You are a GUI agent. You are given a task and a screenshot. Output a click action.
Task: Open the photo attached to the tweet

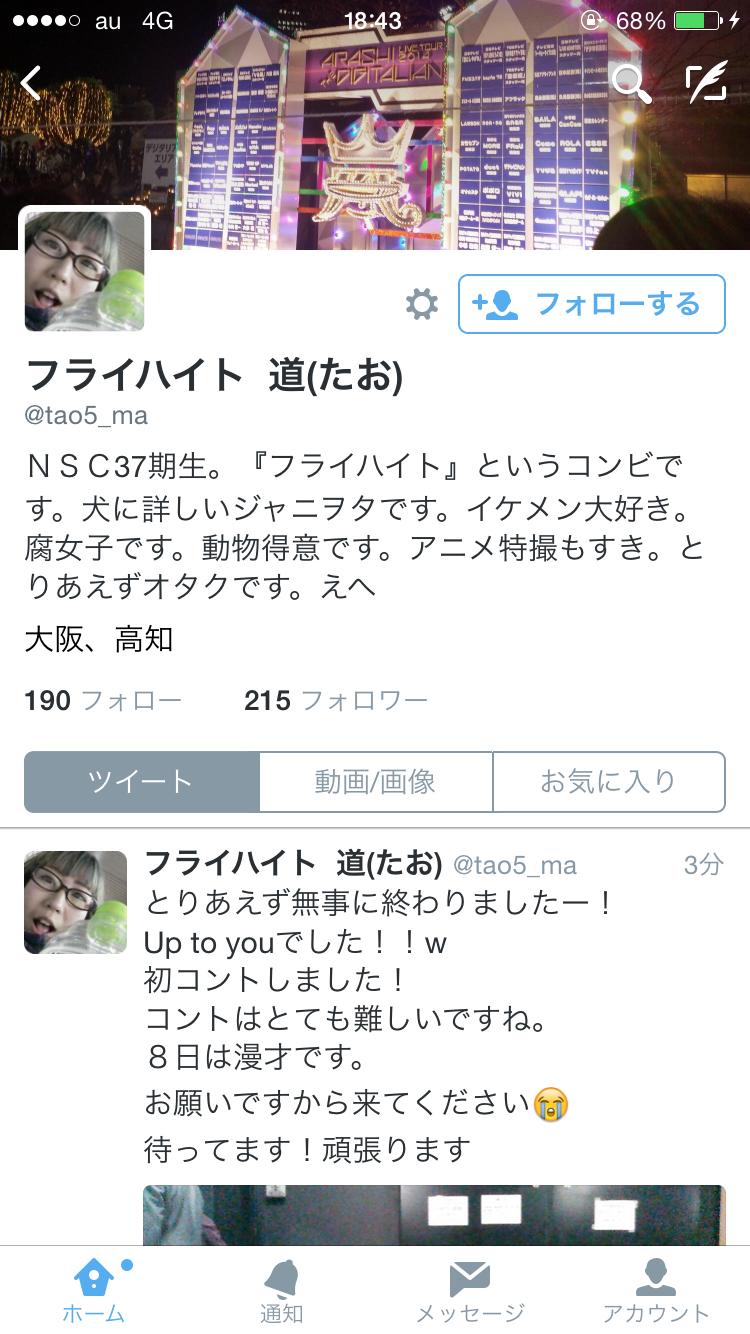434,1214
